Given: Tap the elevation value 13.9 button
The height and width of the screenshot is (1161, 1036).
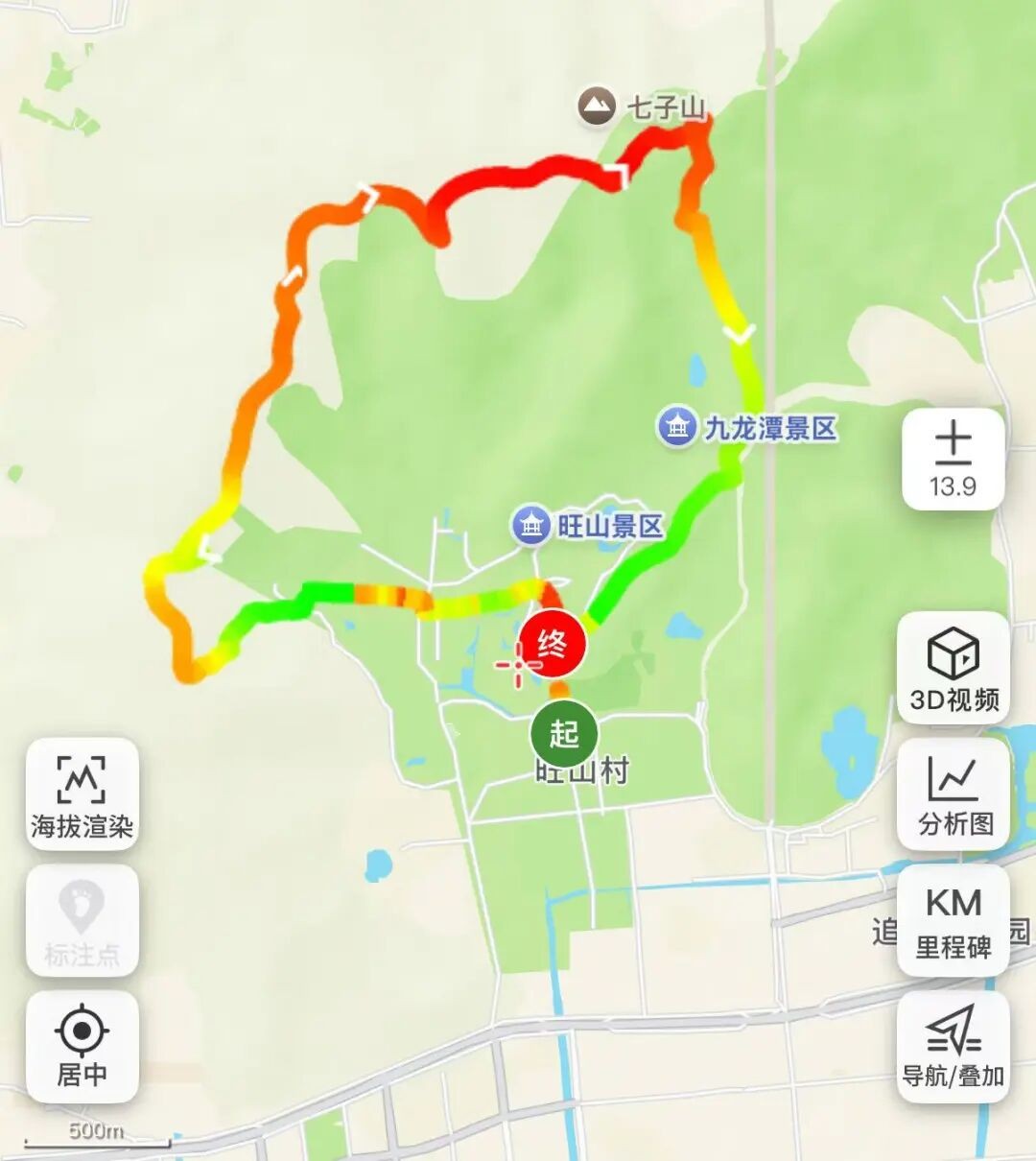Looking at the screenshot, I should pyautogui.click(x=952, y=485).
